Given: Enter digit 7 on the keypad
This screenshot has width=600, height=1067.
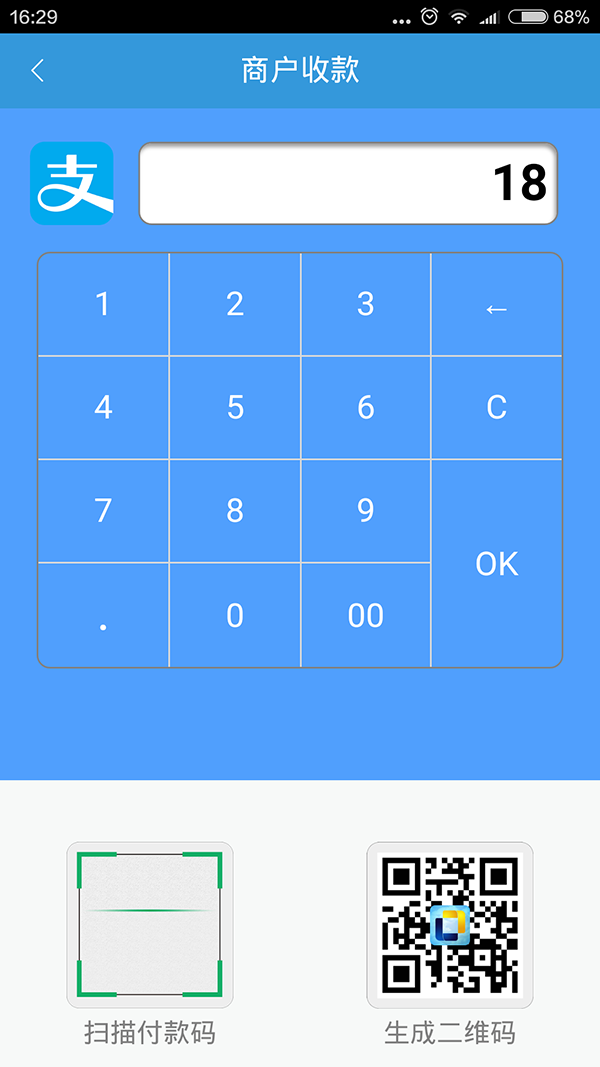Looking at the screenshot, I should (x=103, y=511).
